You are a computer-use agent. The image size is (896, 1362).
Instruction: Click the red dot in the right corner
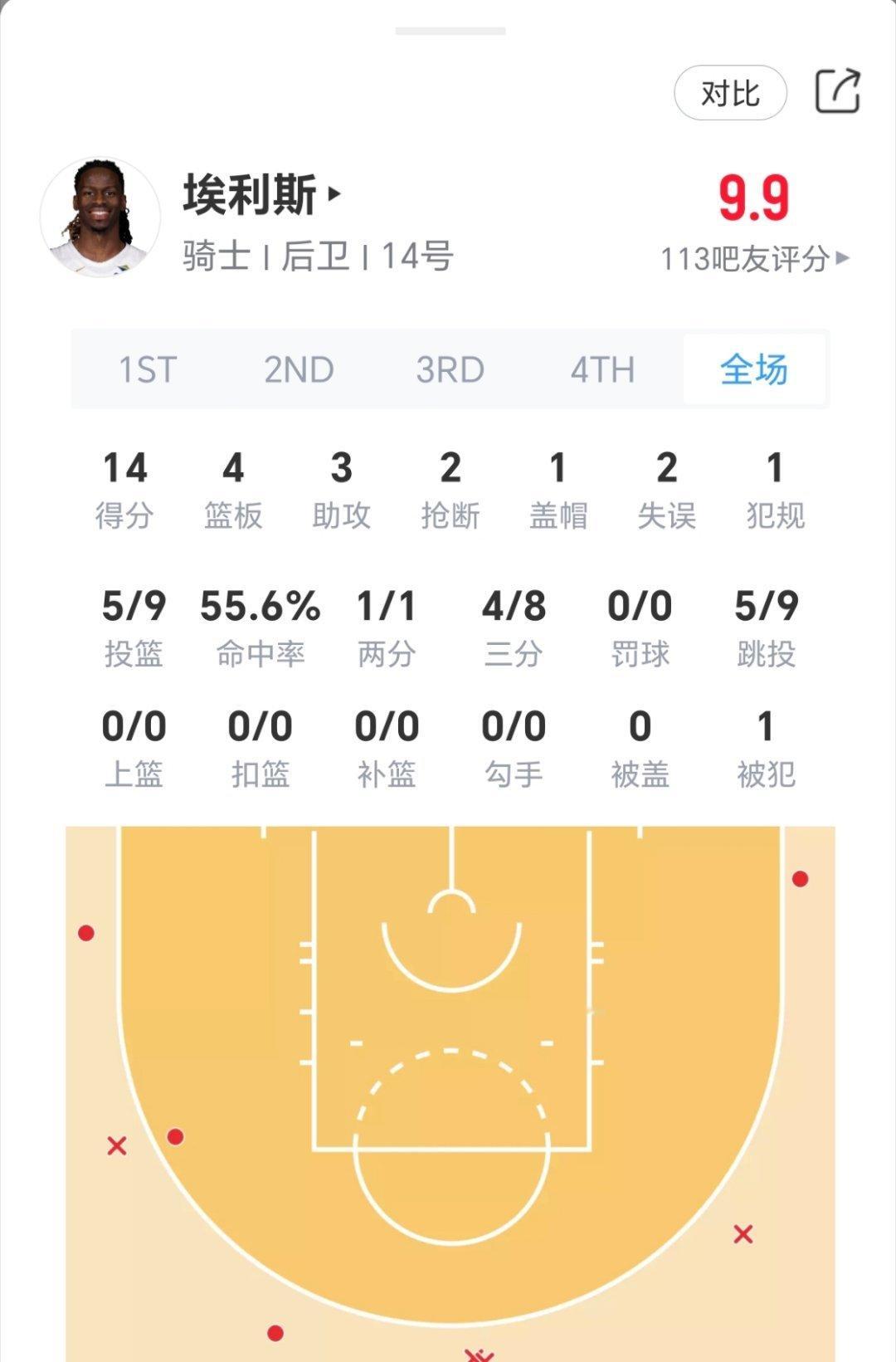(x=799, y=877)
